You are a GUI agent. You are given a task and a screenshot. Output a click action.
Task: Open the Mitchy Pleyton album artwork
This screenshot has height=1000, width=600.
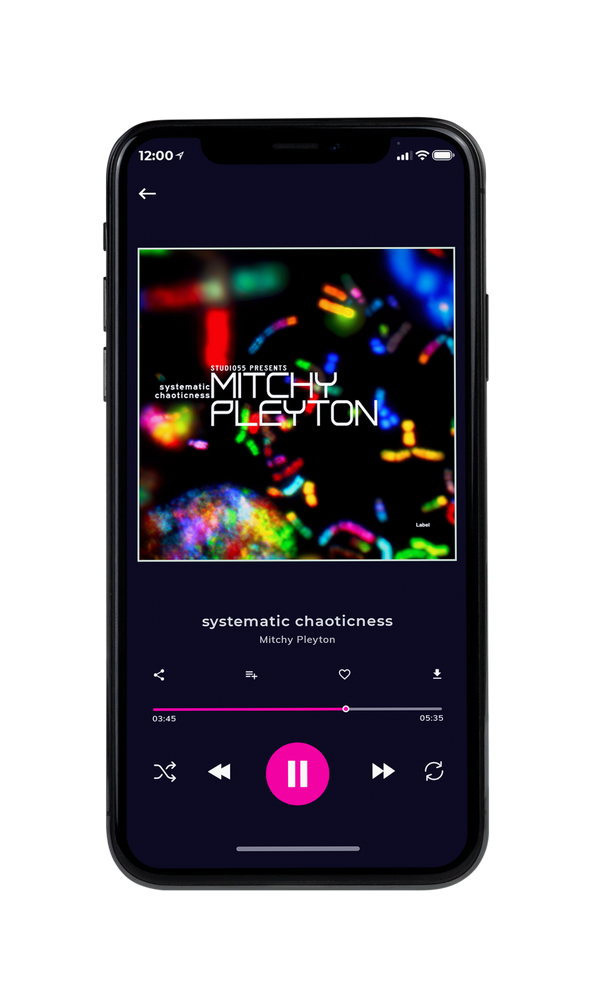297,404
